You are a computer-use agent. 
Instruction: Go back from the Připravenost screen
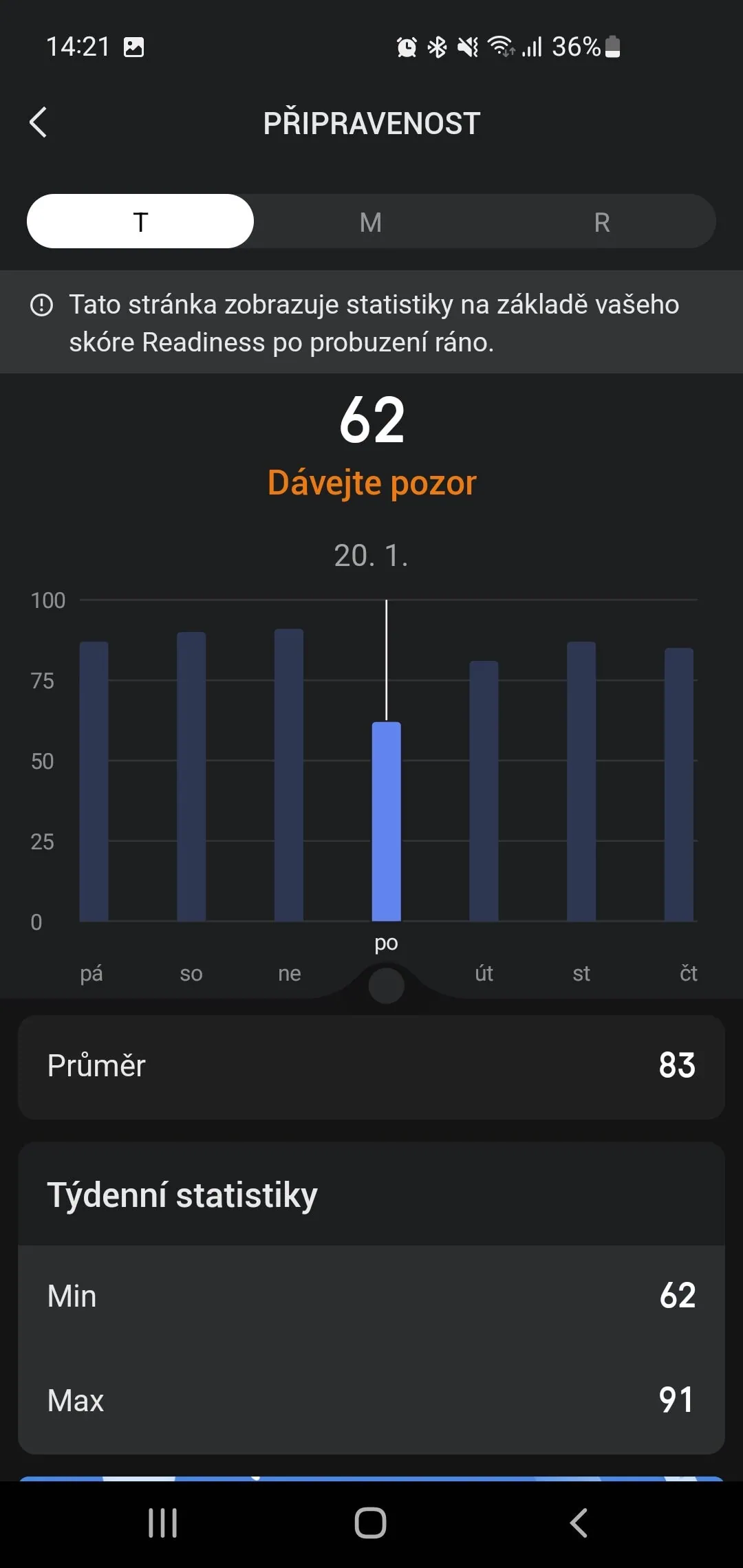(39, 123)
